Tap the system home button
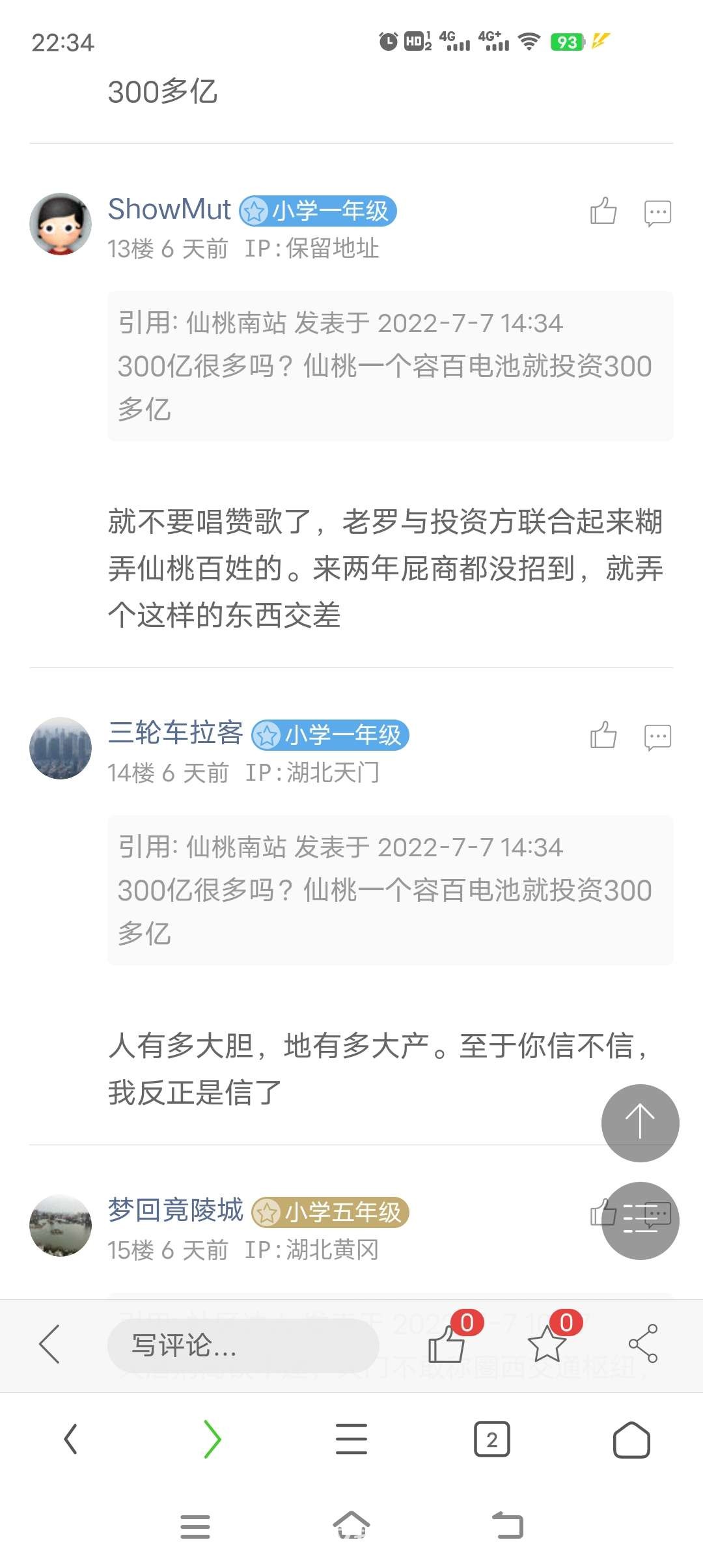The width and height of the screenshot is (703, 1568). point(351,1525)
